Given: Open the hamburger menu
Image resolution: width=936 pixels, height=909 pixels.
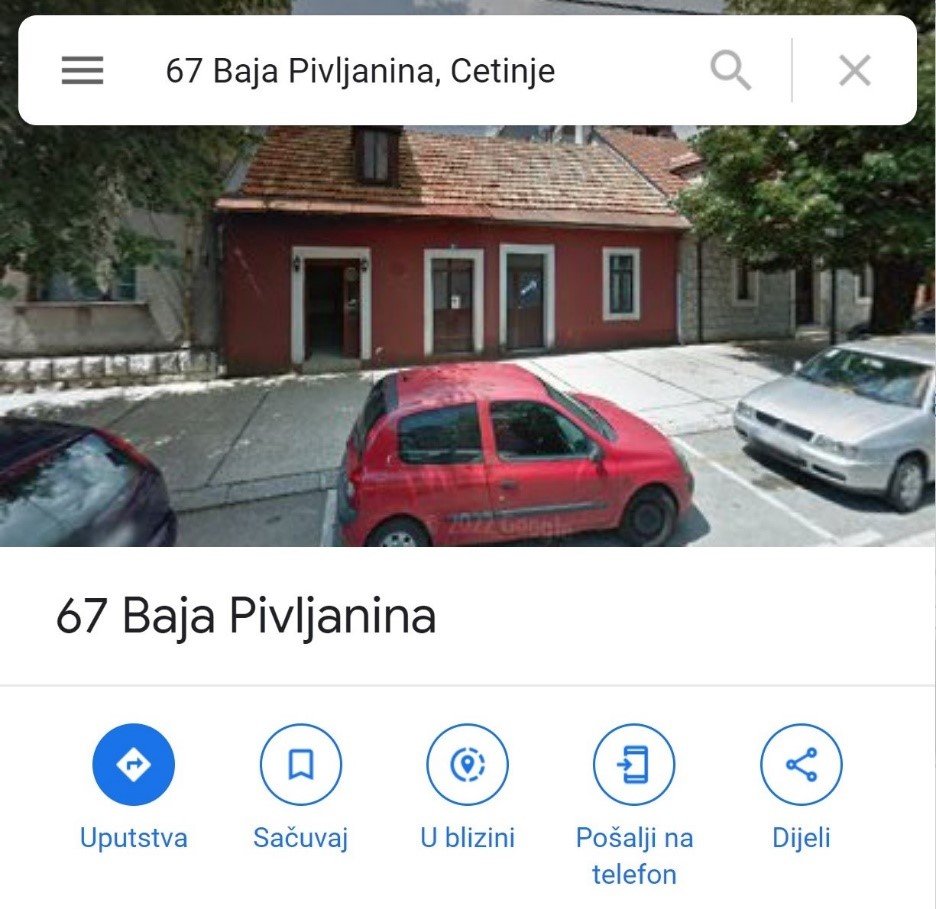Looking at the screenshot, I should coord(82,70).
